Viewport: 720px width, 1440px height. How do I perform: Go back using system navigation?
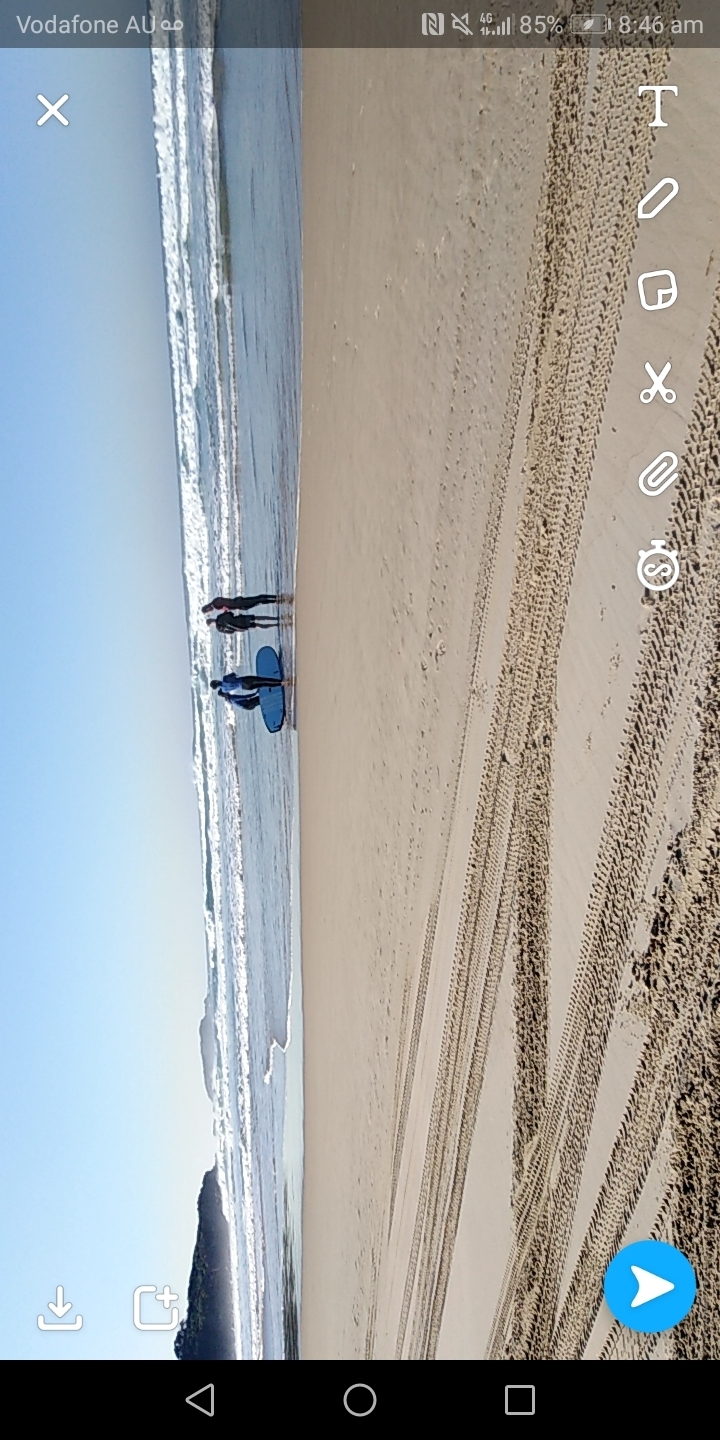click(200, 1400)
